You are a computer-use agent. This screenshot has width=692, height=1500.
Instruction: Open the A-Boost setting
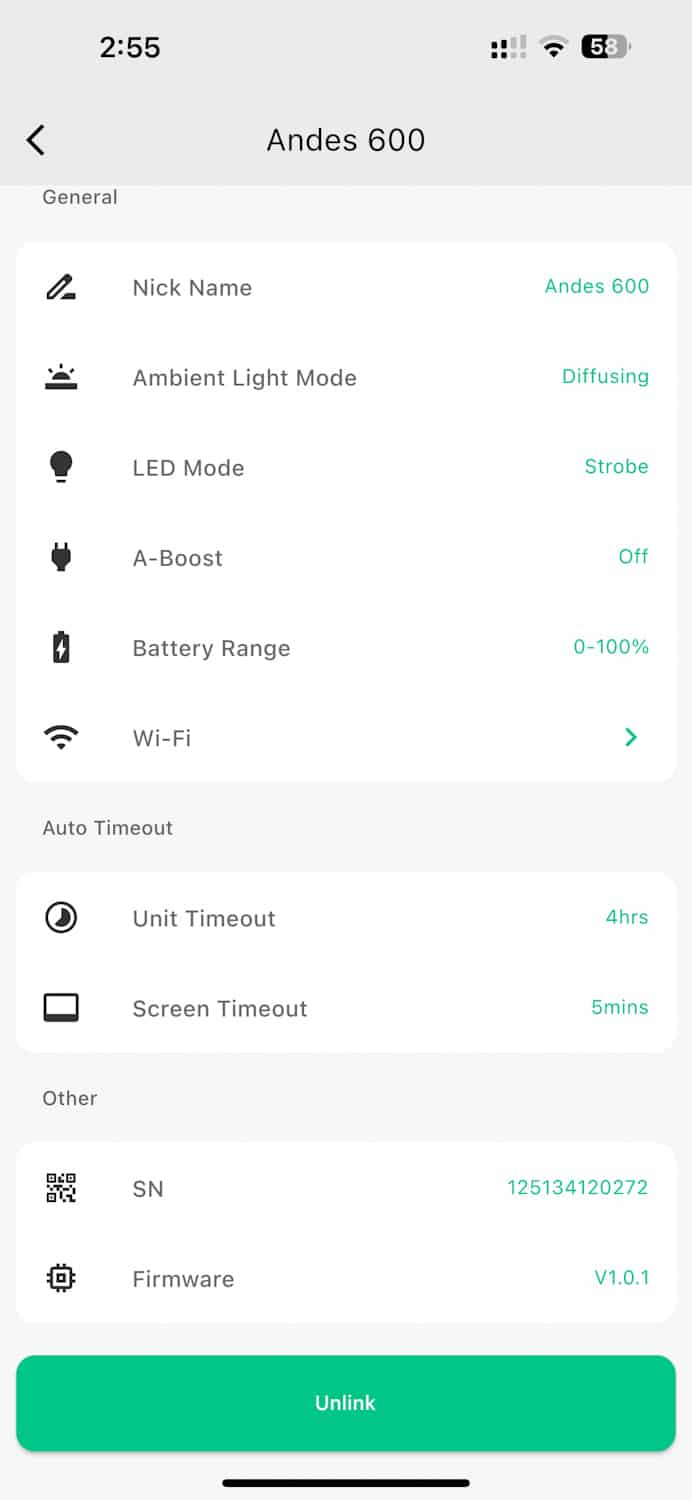[346, 558]
